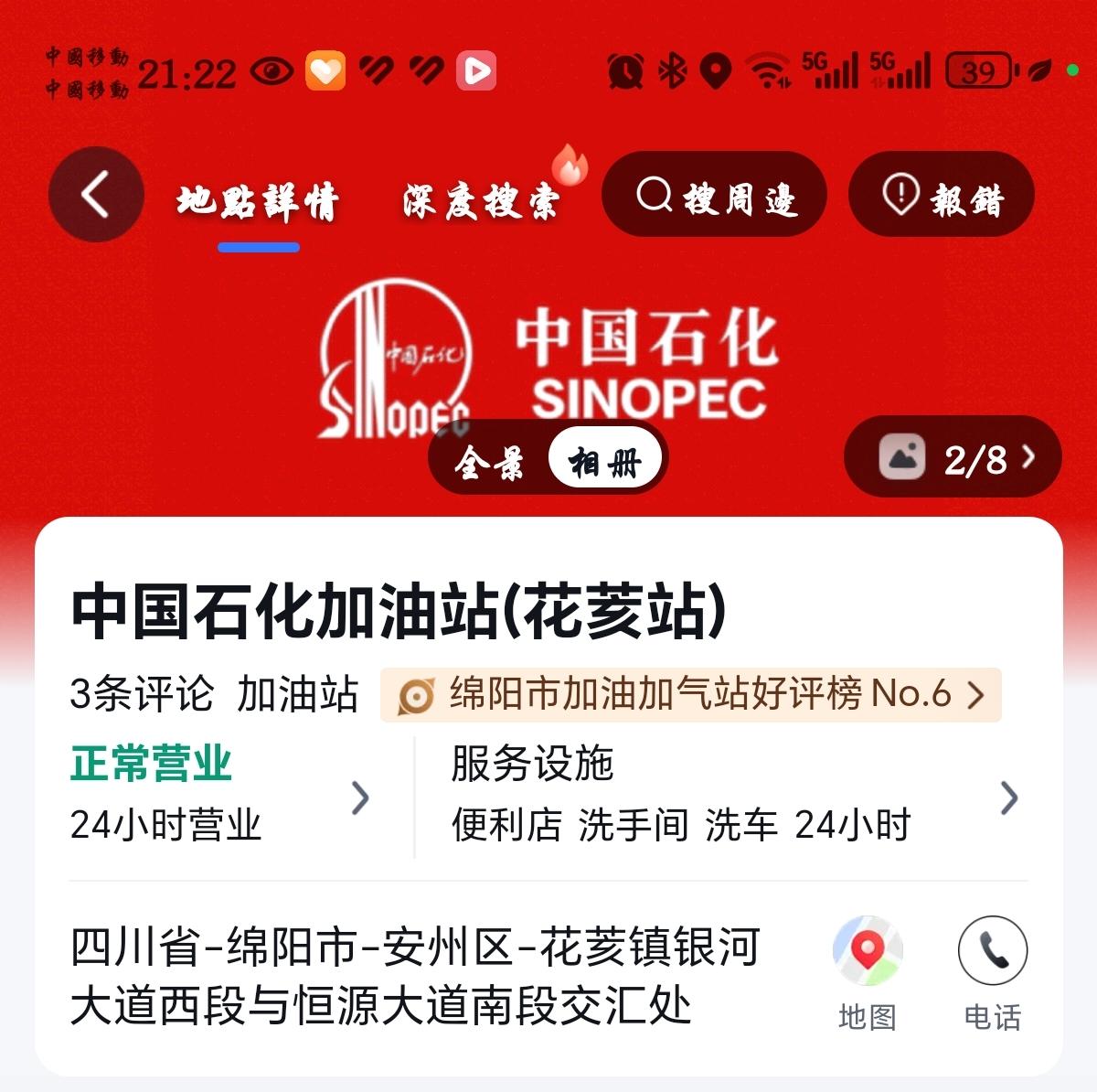Select the 相册 album view

point(605,463)
